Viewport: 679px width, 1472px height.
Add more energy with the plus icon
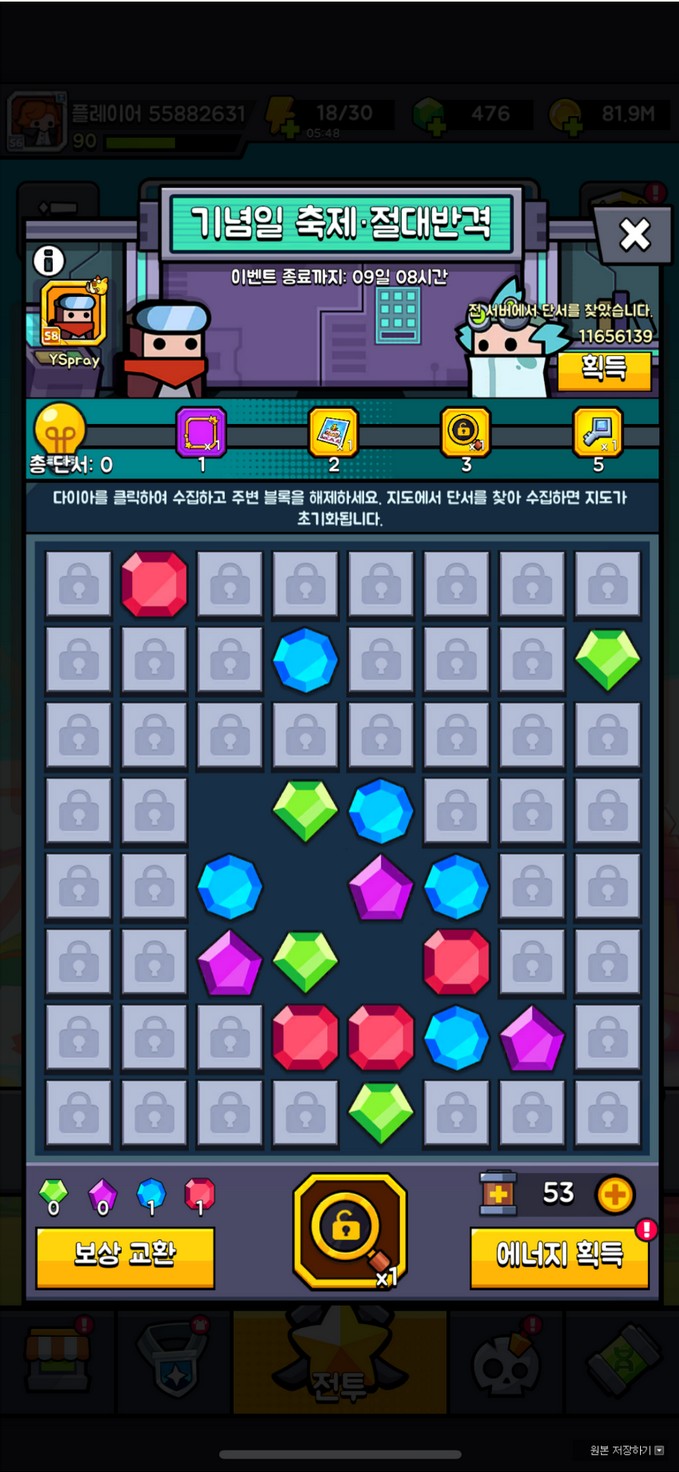(615, 1193)
